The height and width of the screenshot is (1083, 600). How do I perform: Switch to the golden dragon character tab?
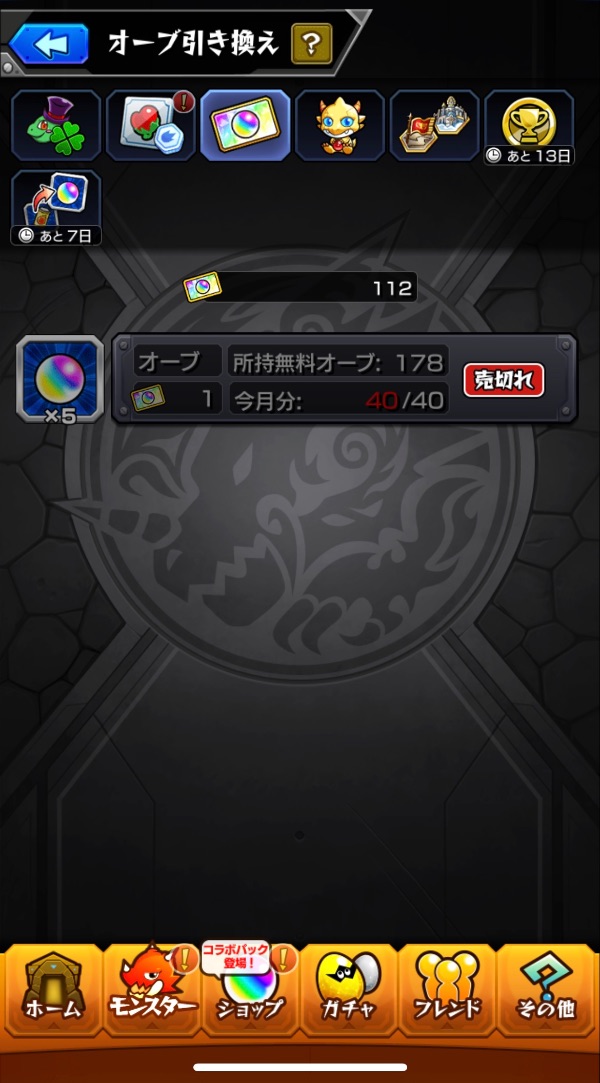point(340,126)
